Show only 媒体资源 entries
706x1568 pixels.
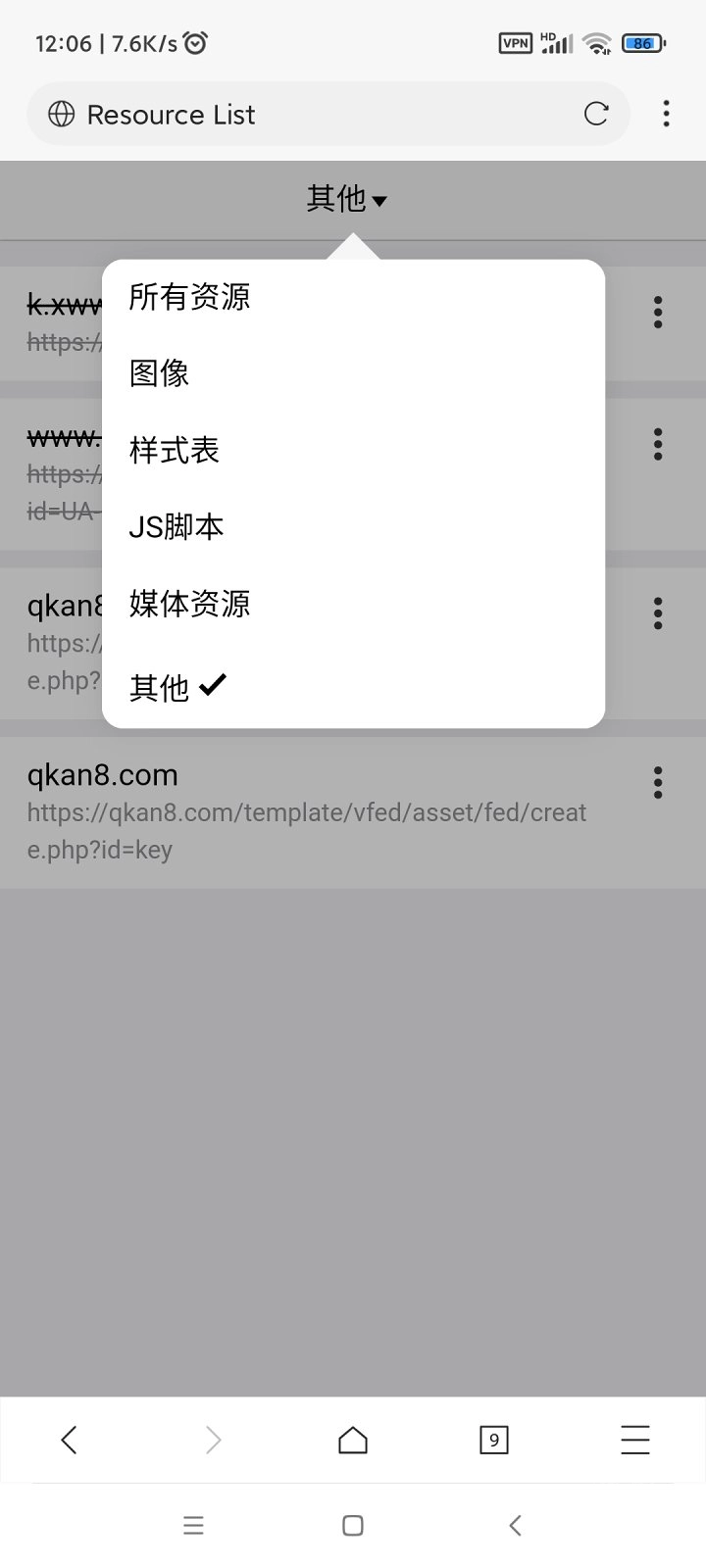tap(190, 604)
